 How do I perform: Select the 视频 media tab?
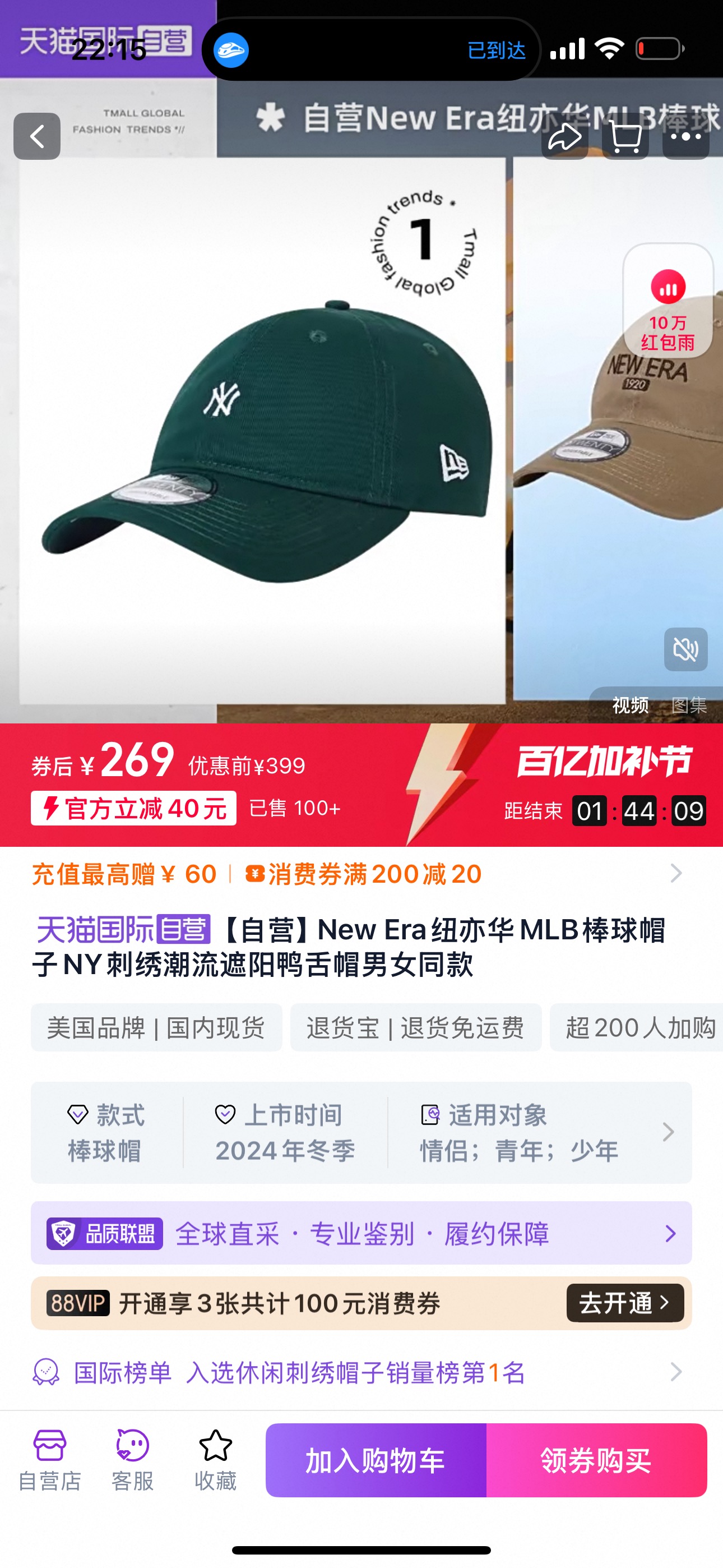tap(631, 705)
